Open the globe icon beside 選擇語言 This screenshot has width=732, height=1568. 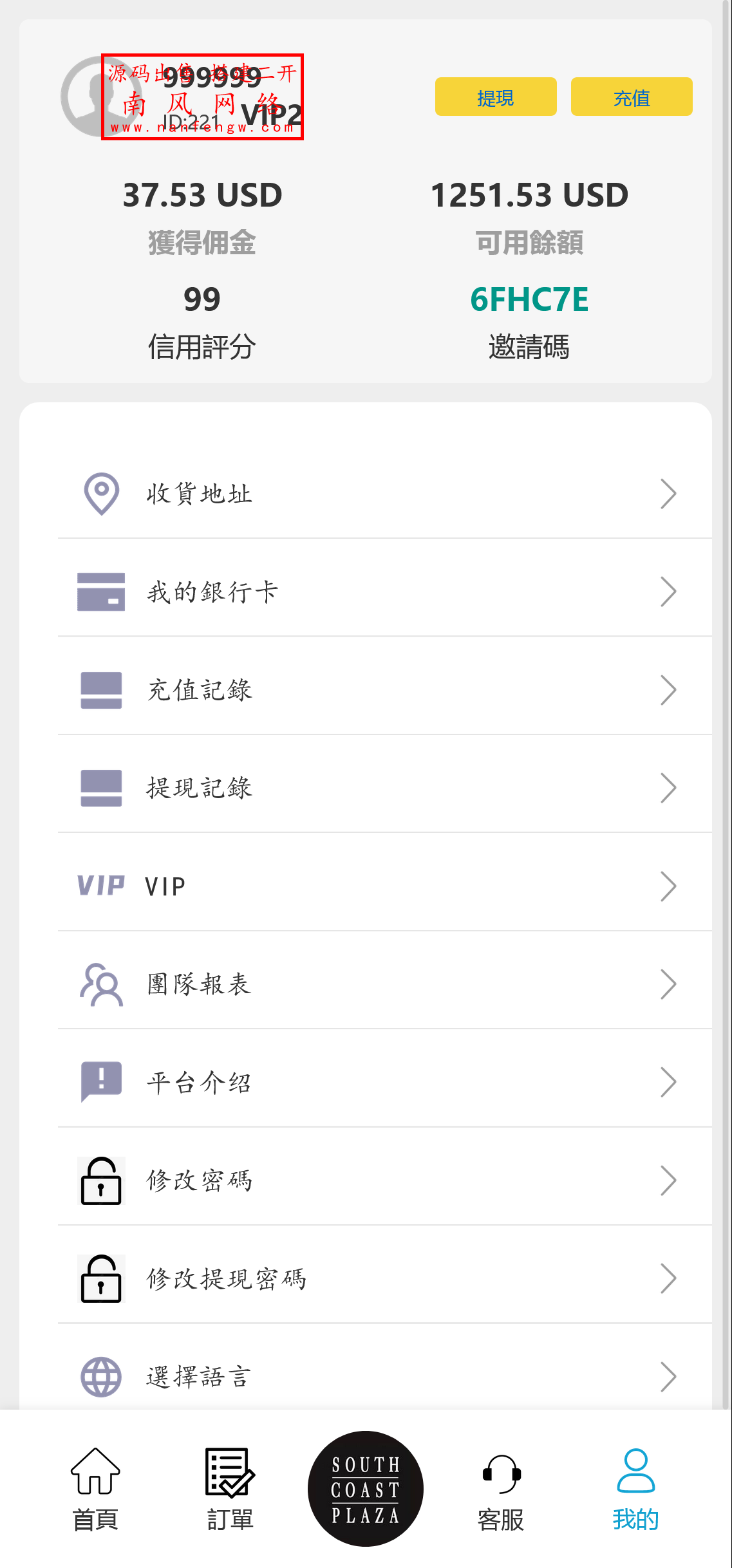coord(100,1376)
